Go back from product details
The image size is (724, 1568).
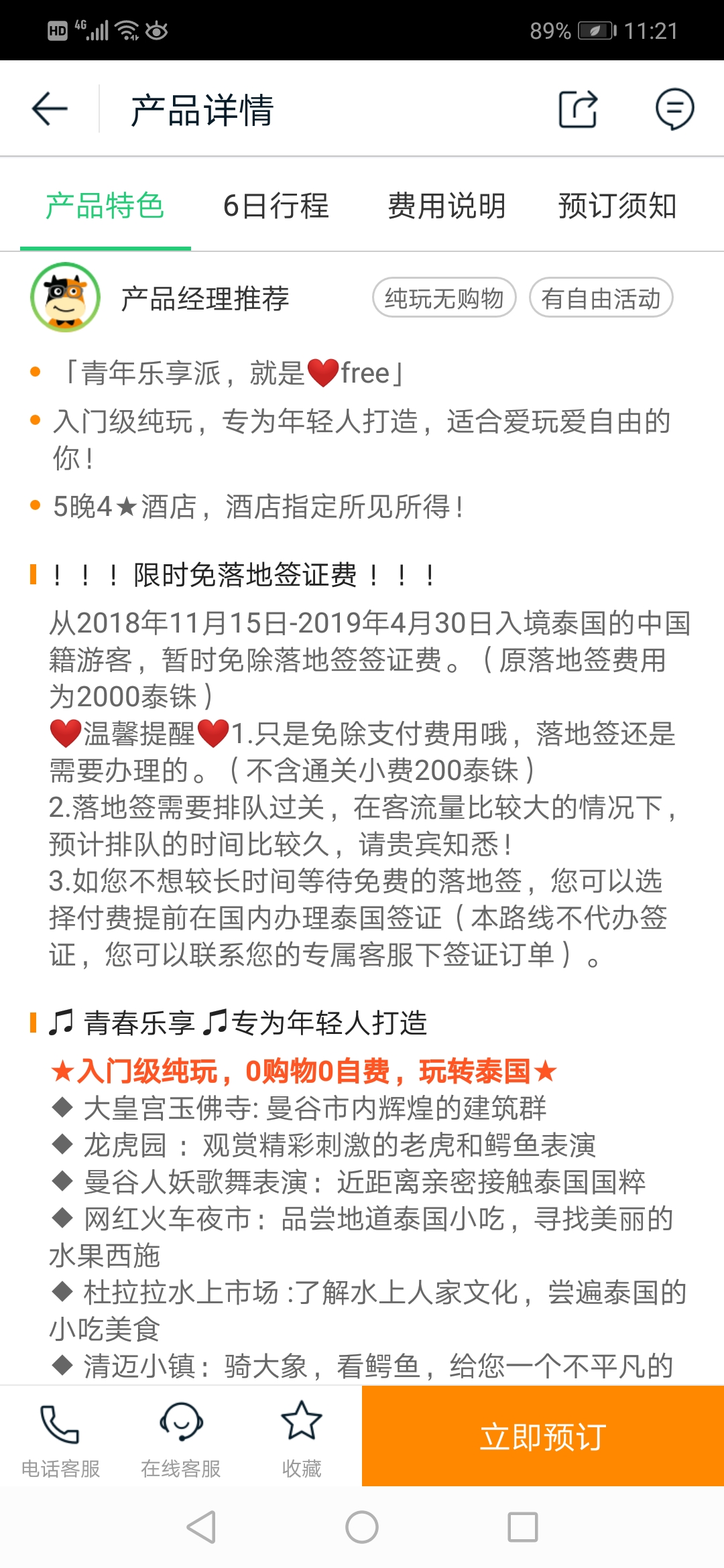pos(50,109)
